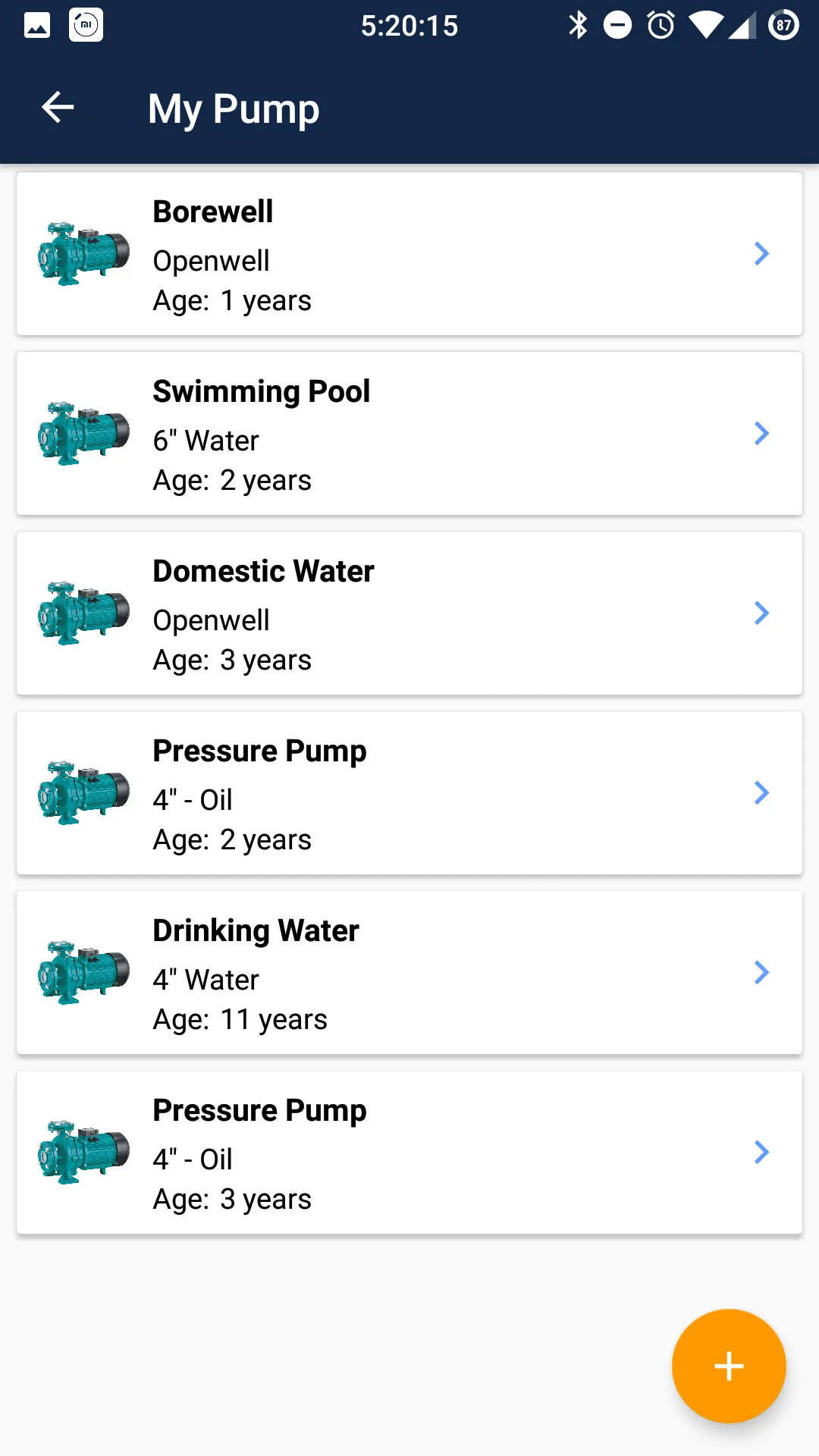The width and height of the screenshot is (819, 1456).
Task: Select the Drinking Water pump thumbnail
Action: tap(81, 973)
